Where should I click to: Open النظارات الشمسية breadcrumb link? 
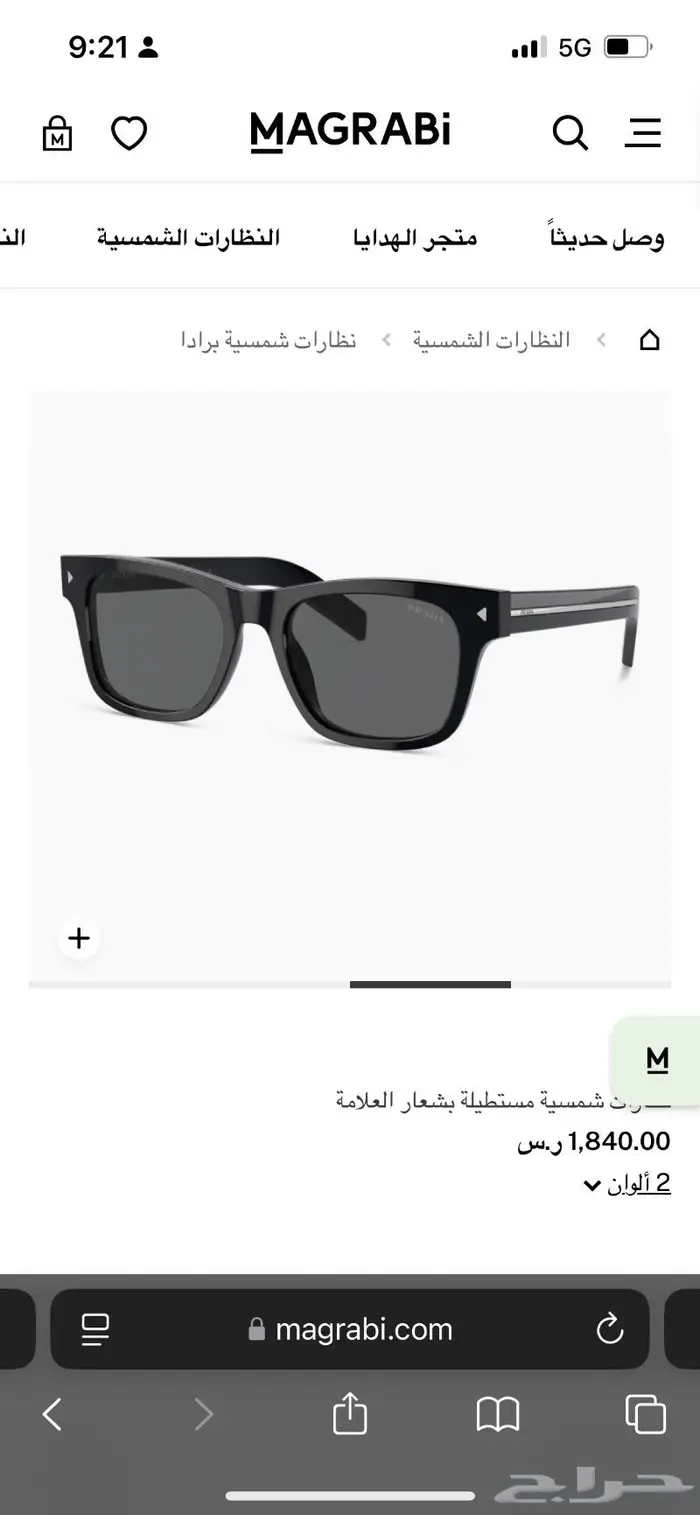(491, 340)
